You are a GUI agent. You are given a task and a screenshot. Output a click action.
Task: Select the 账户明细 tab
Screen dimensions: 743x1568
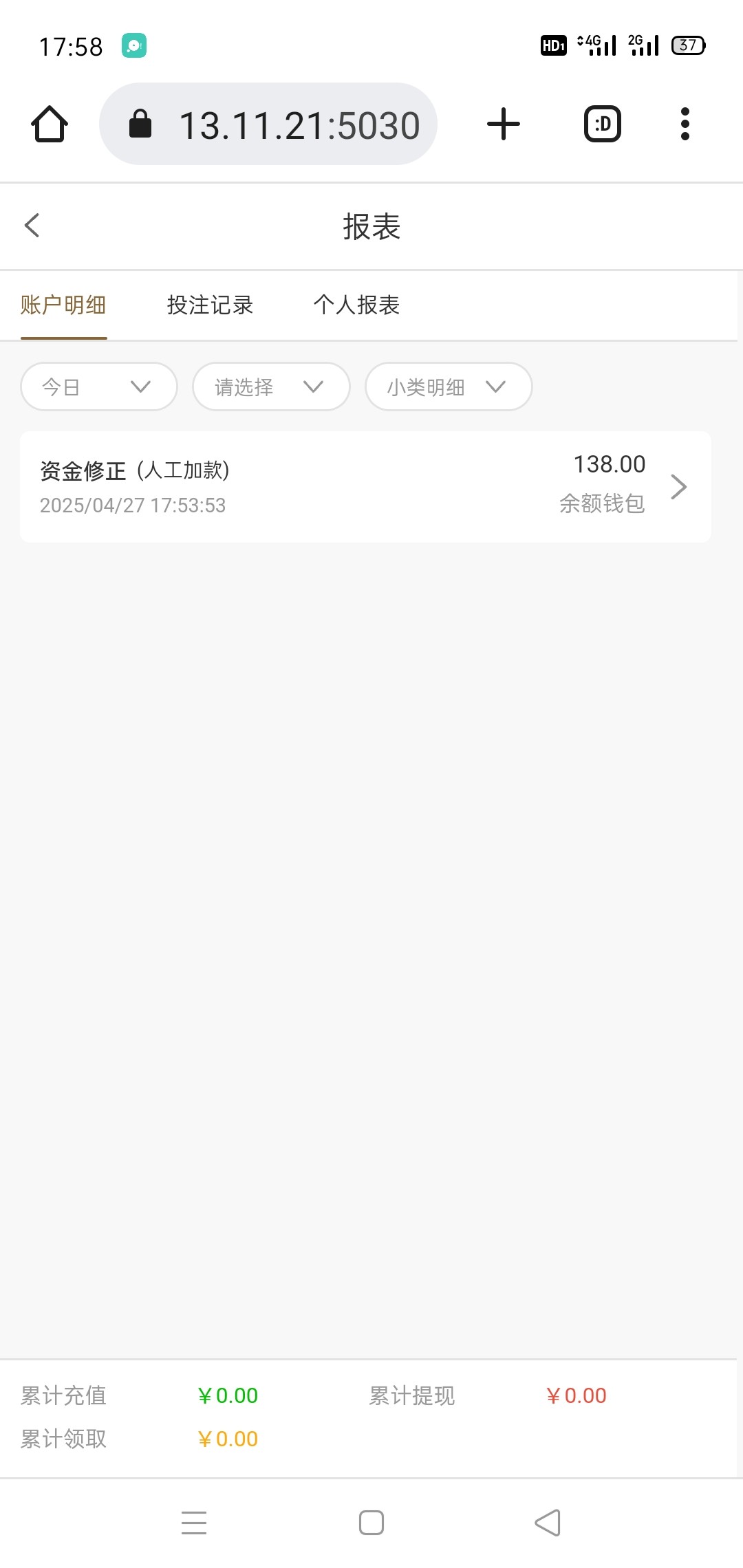click(x=63, y=305)
